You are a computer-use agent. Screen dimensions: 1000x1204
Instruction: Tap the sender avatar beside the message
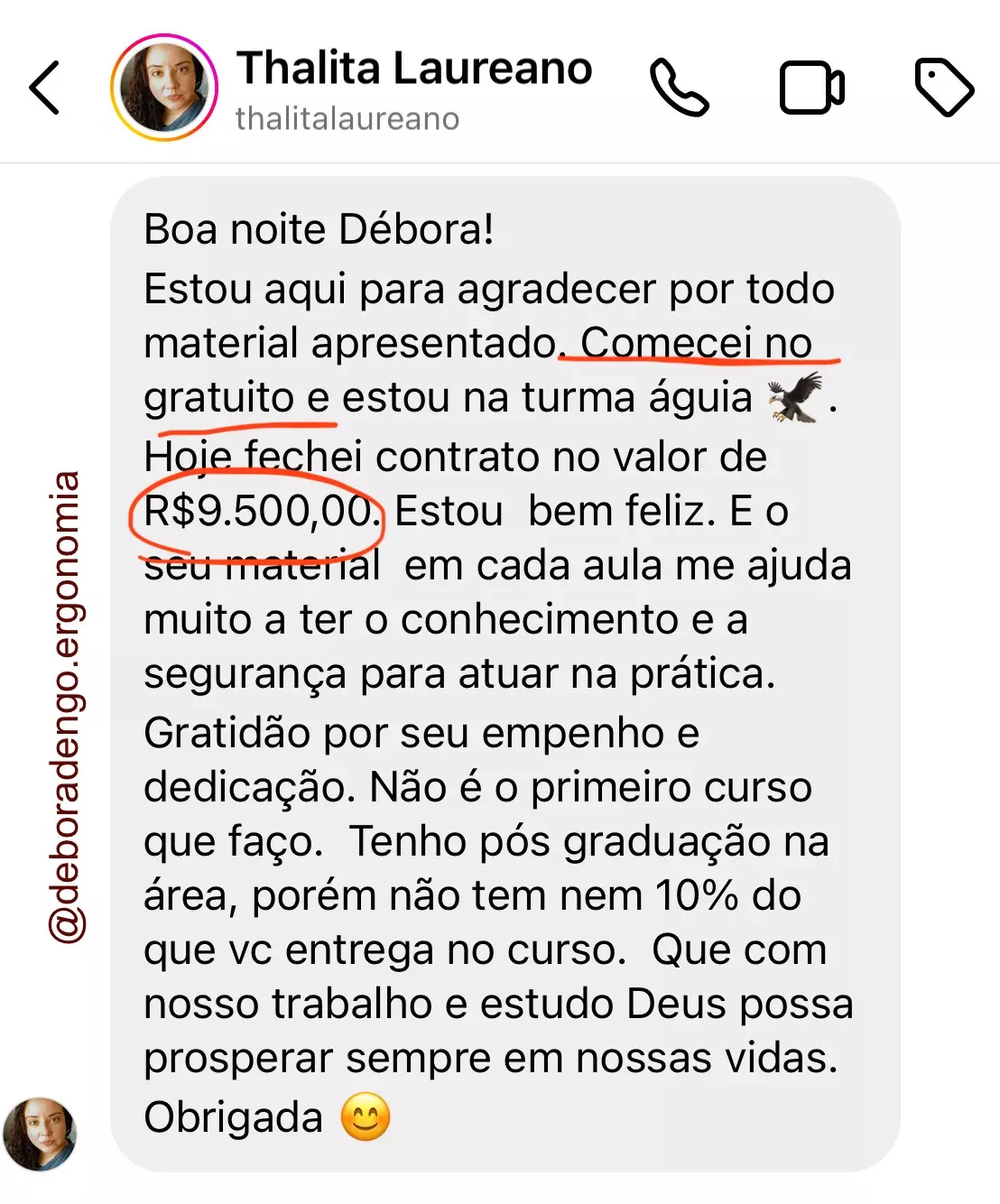41,1134
